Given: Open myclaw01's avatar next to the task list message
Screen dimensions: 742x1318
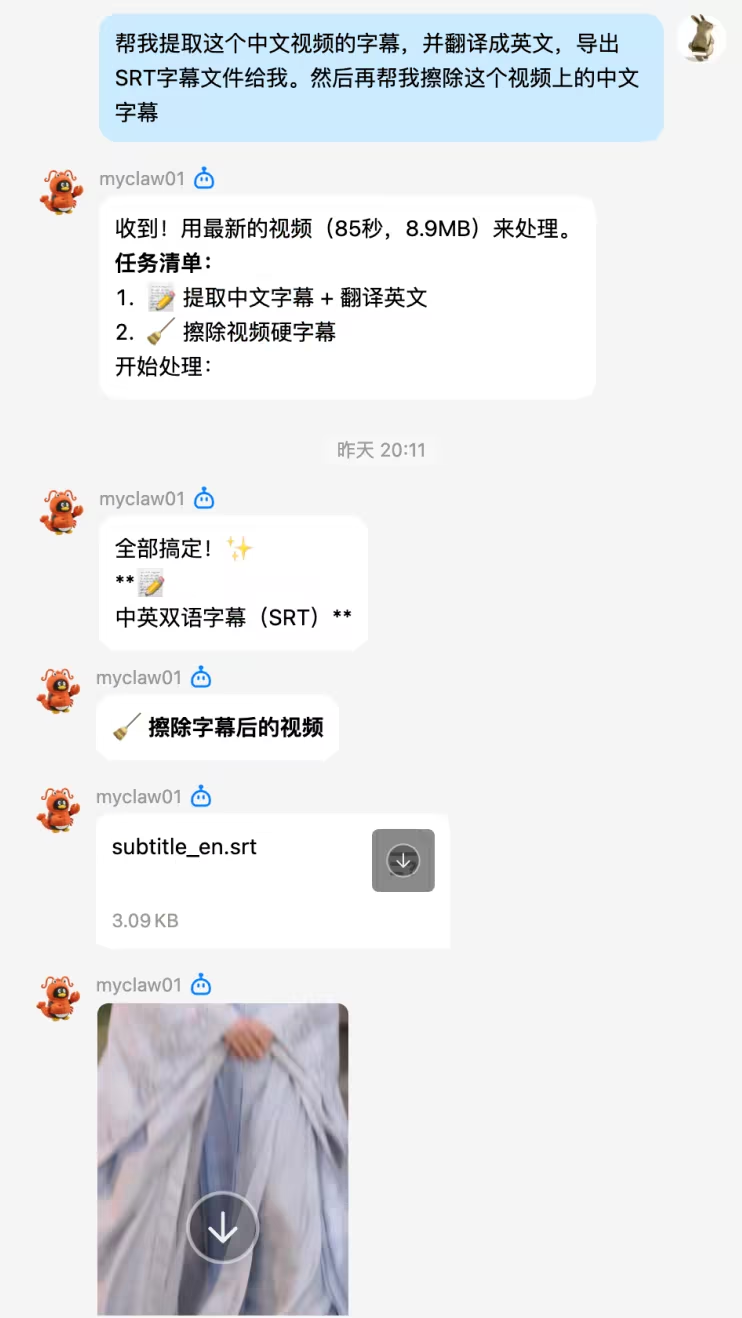Looking at the screenshot, I should (x=60, y=192).
